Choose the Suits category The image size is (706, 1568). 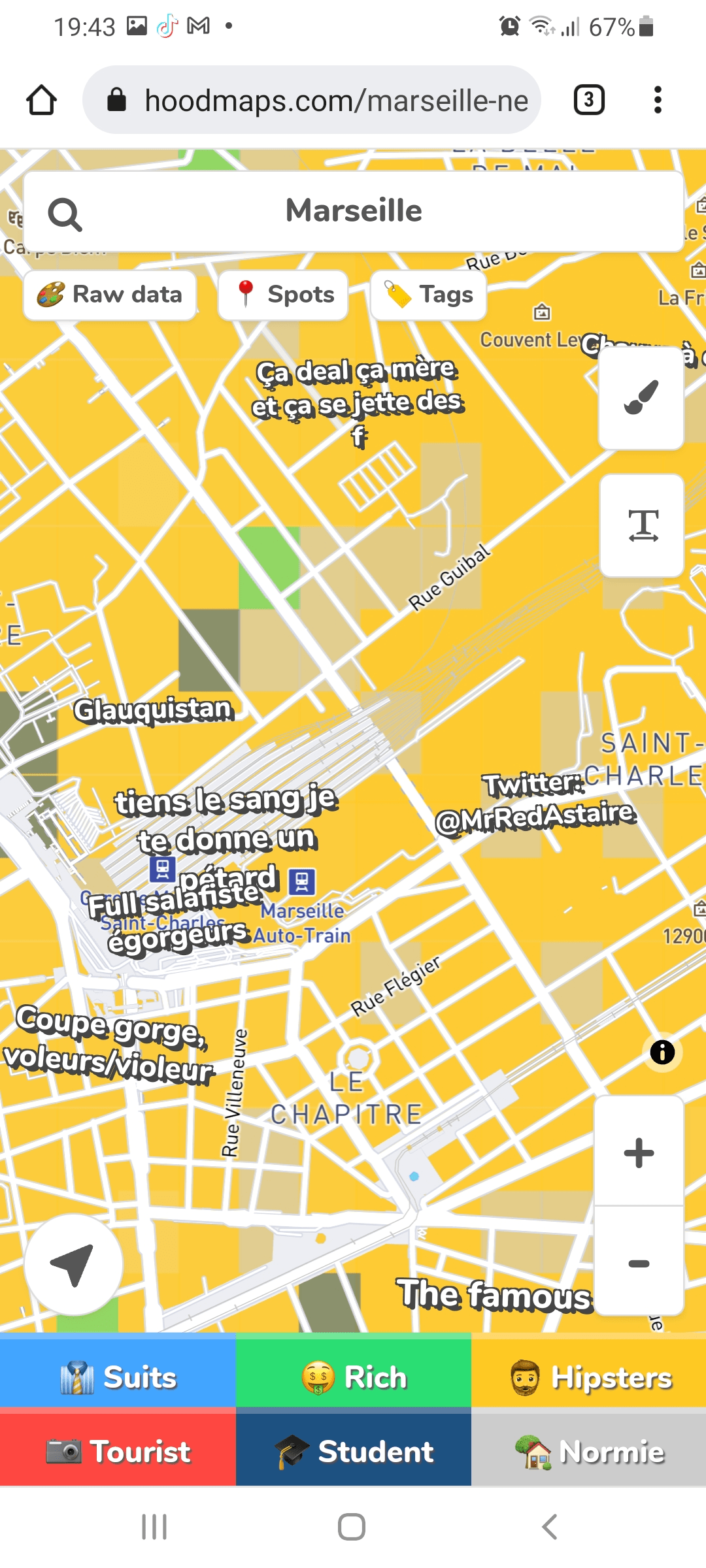118,1377
